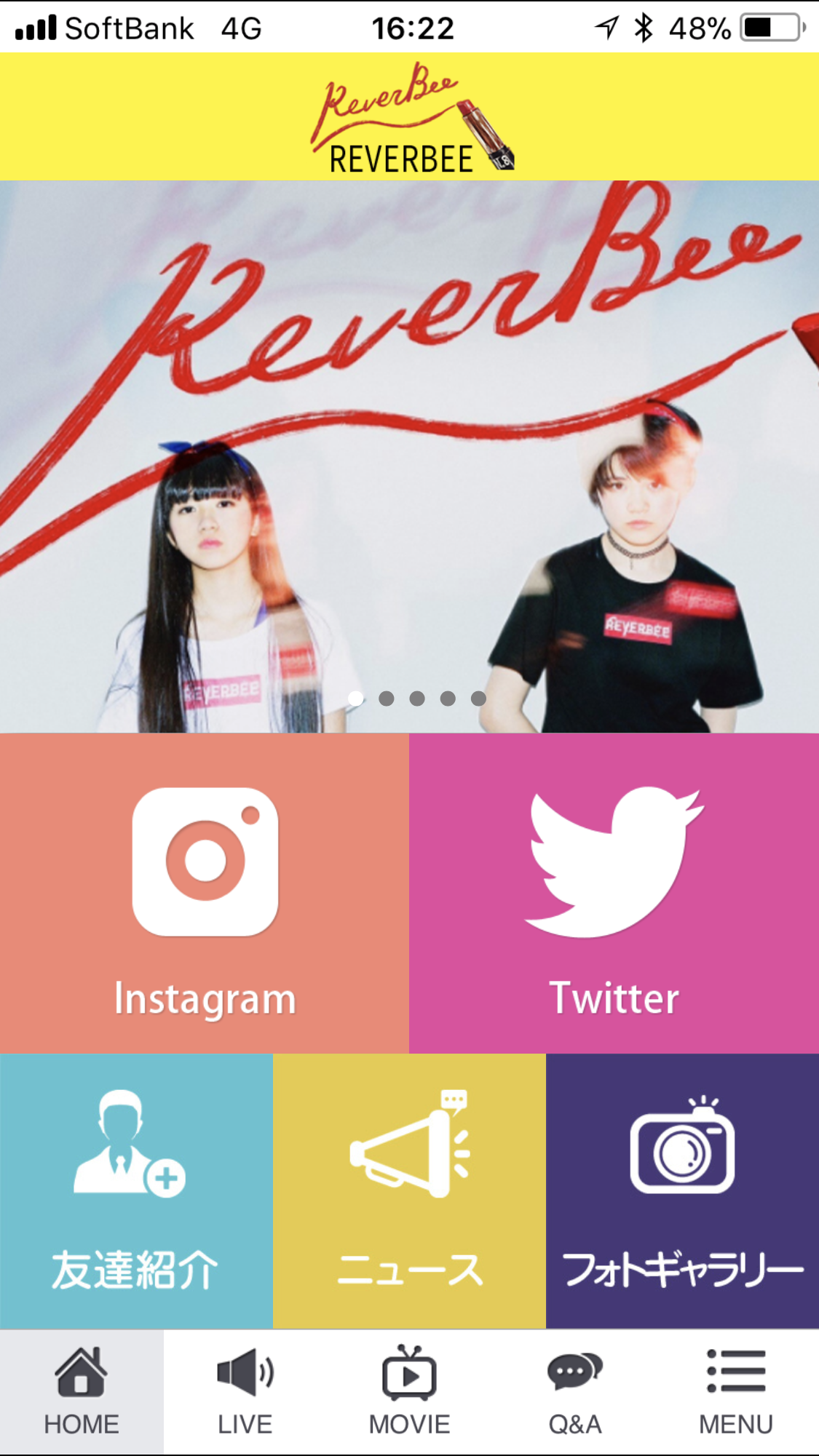The height and width of the screenshot is (1456, 819).
Task: Open フォトギャラリー photo gallery tile
Action: pos(682,1191)
